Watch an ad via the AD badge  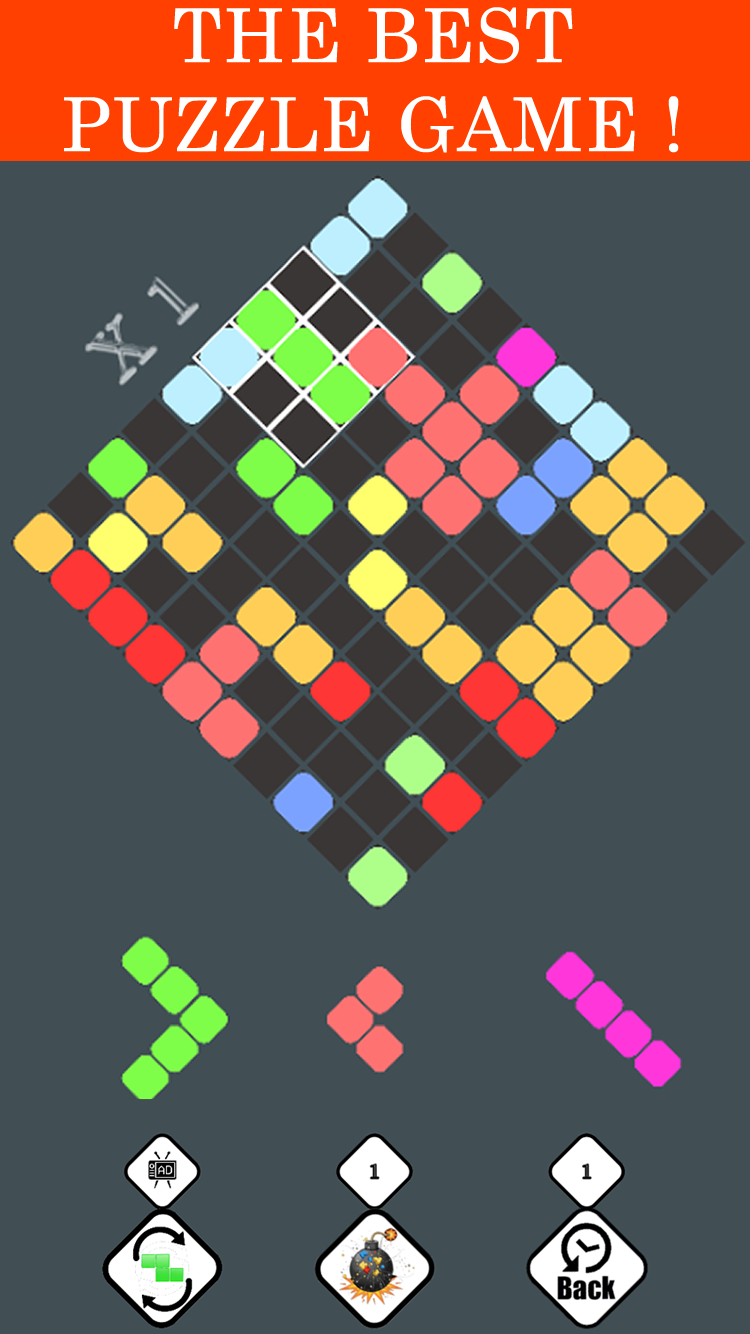[x=162, y=1170]
